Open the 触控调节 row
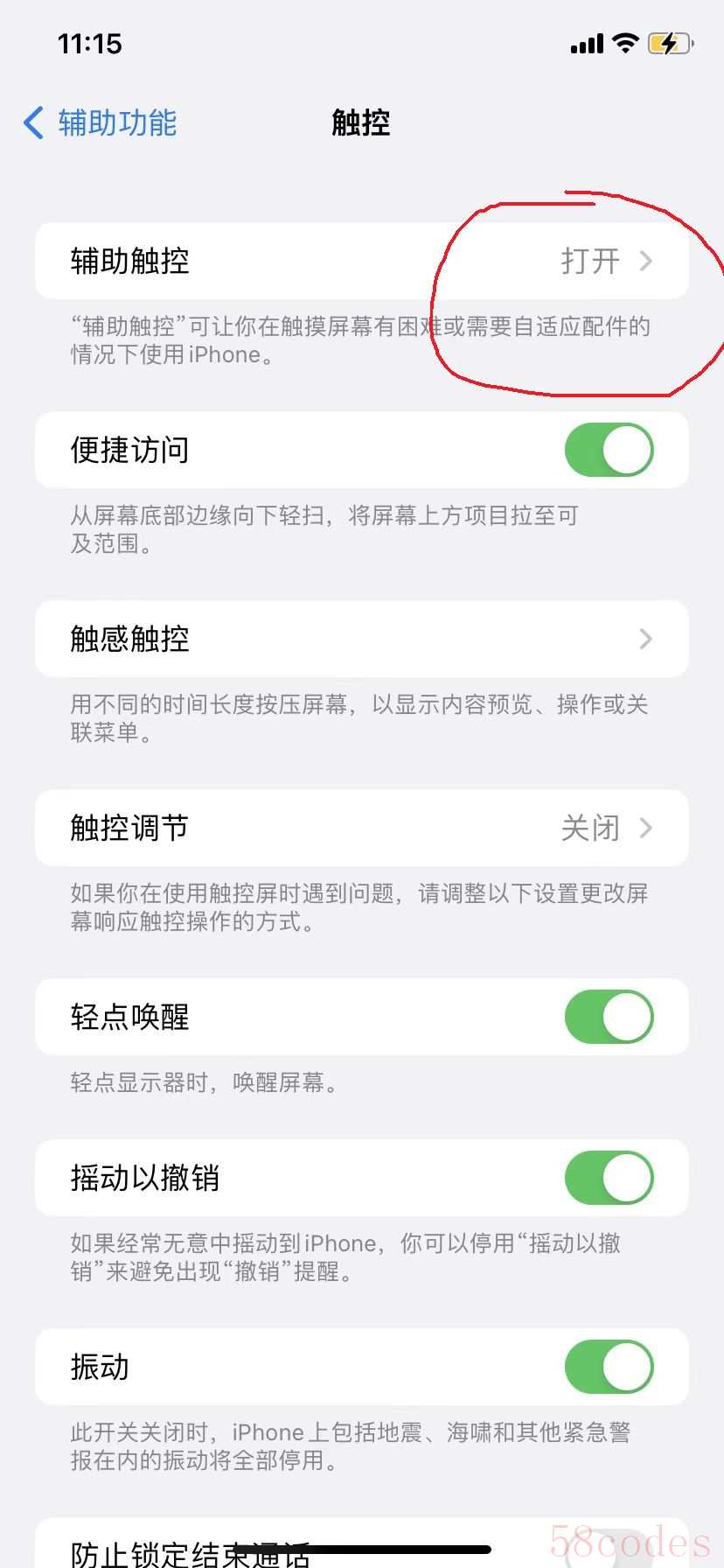Image resolution: width=724 pixels, height=1568 pixels. [x=361, y=828]
